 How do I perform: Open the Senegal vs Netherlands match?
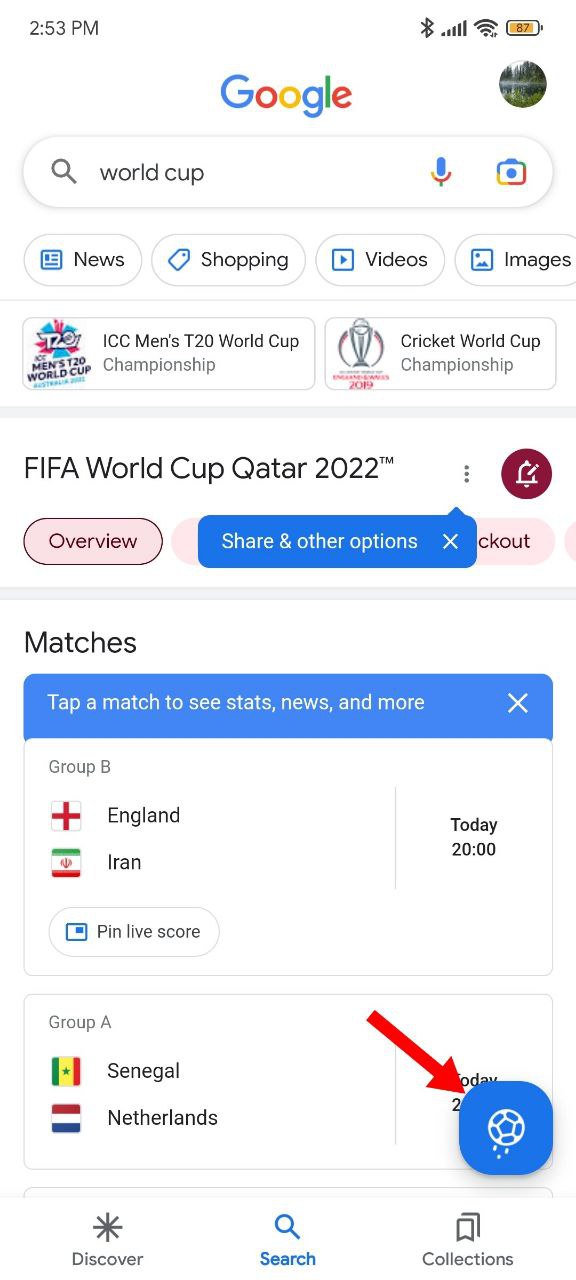coord(240,1081)
